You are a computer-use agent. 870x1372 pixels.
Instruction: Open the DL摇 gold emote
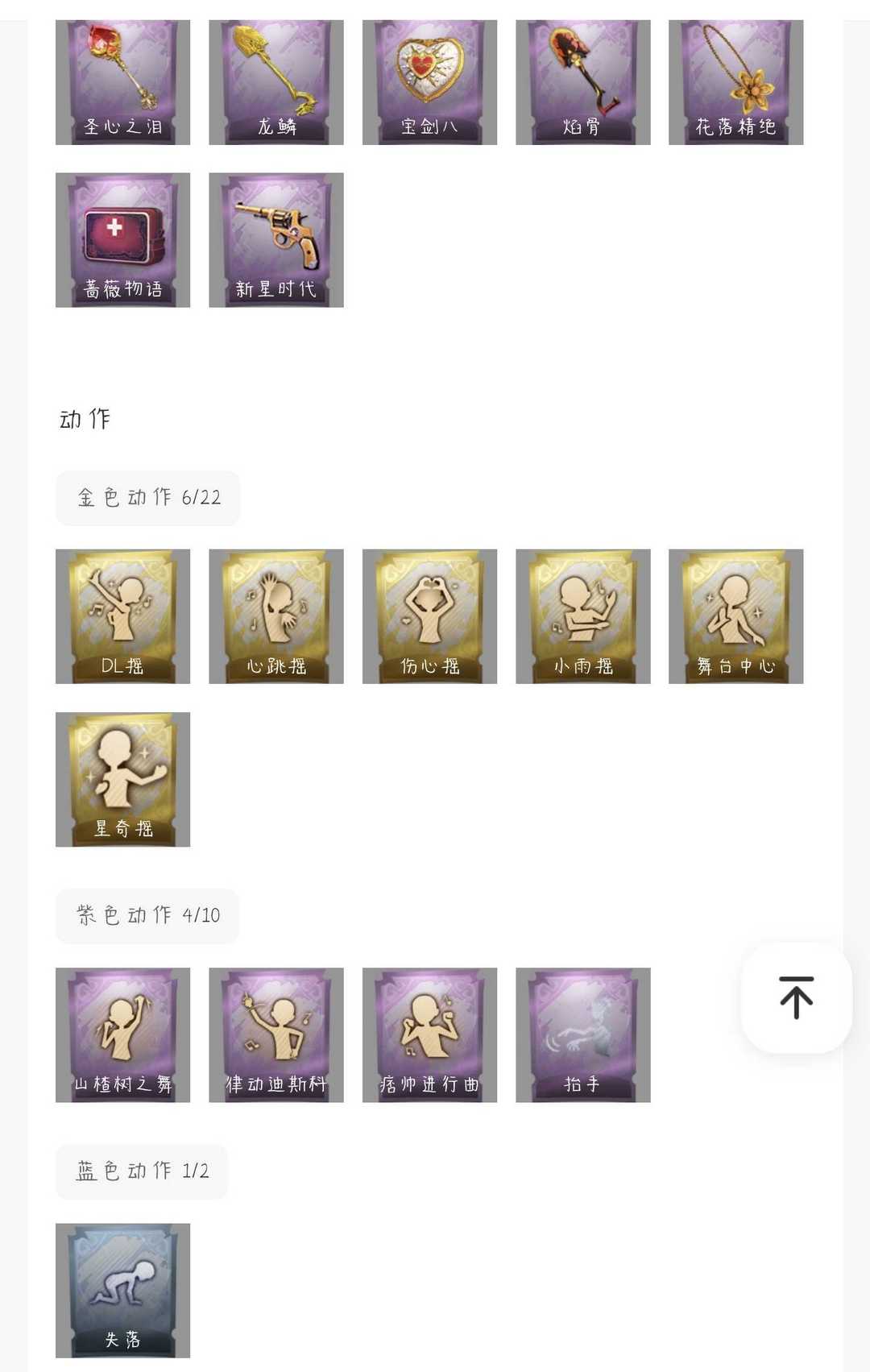(x=122, y=616)
